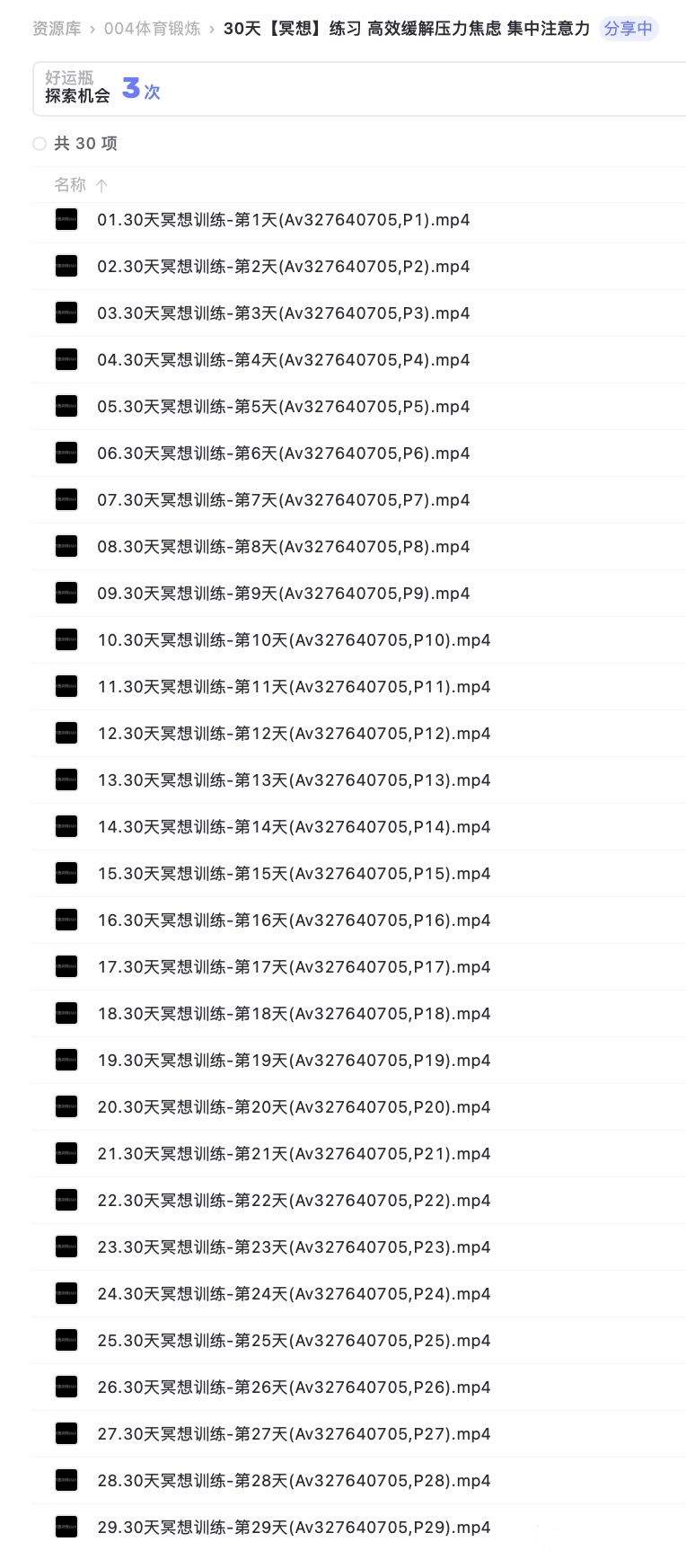Select 09.30天冥想训练-第9天 file

[x=283, y=594]
